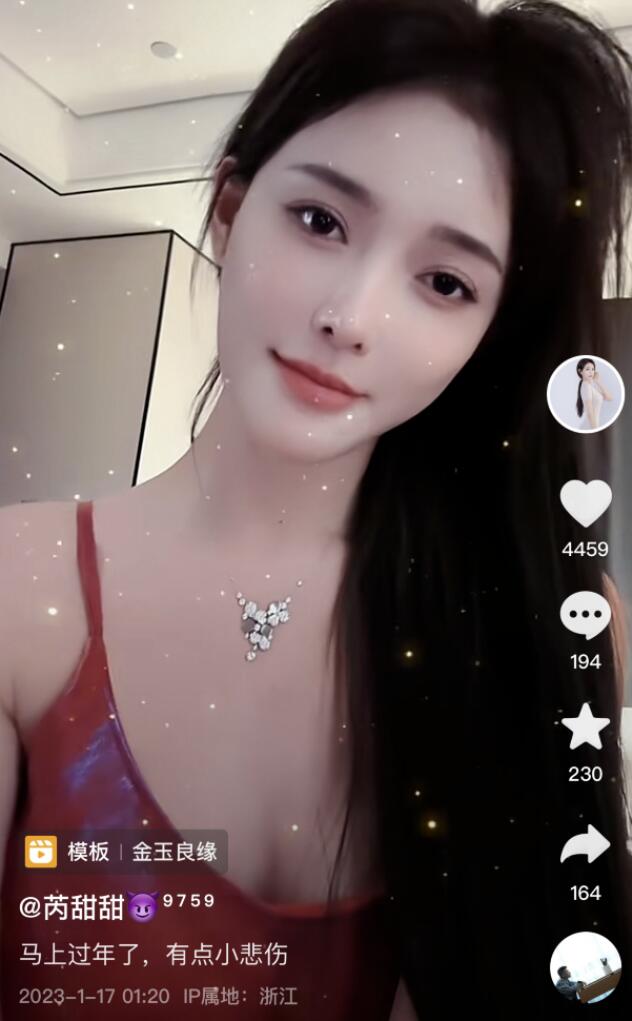Open the 金玉良缘 template chip
Image resolution: width=632 pixels, height=1021 pixels.
tap(124, 852)
